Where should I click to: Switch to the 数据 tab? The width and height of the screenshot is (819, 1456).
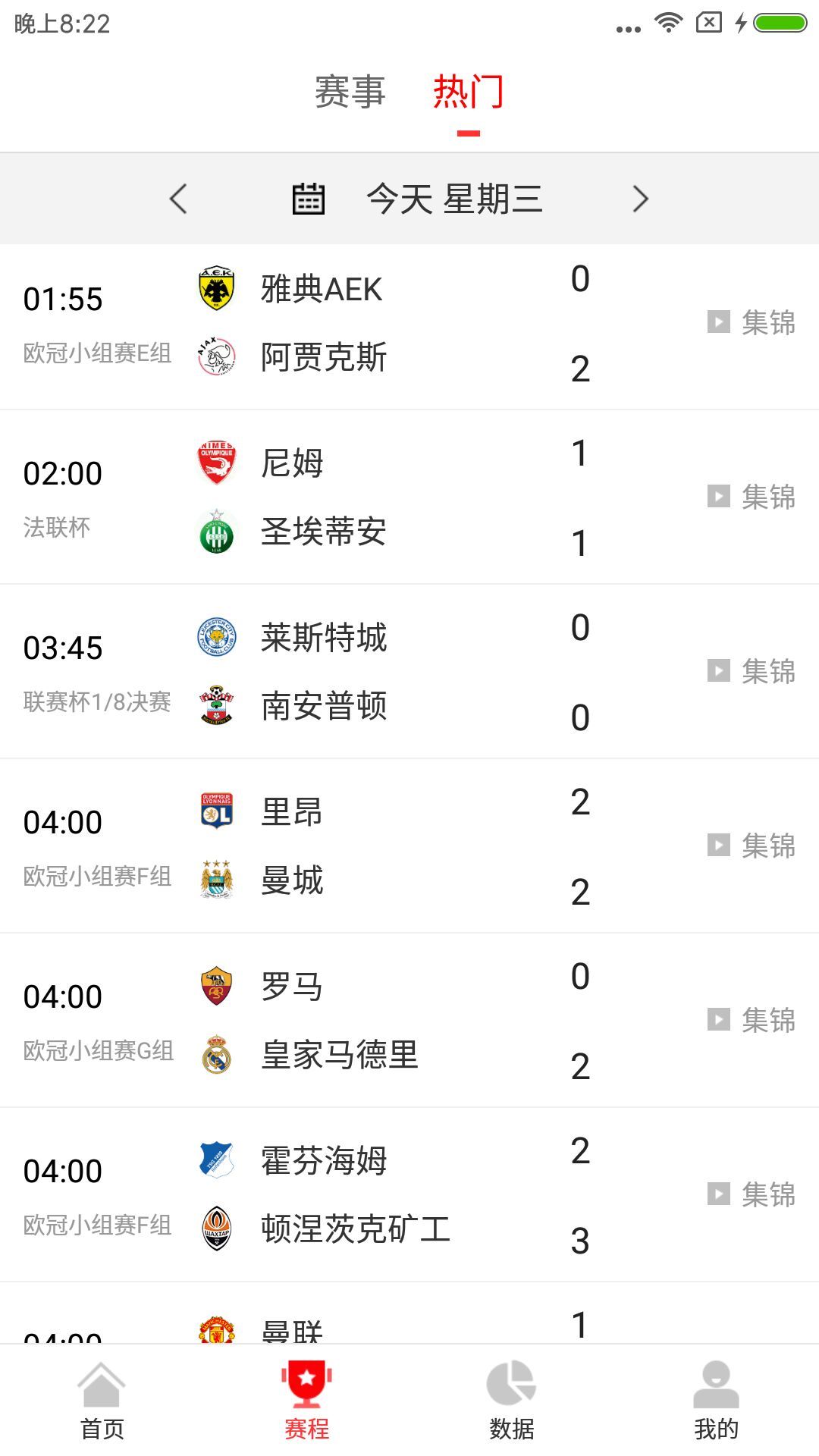512,1401
